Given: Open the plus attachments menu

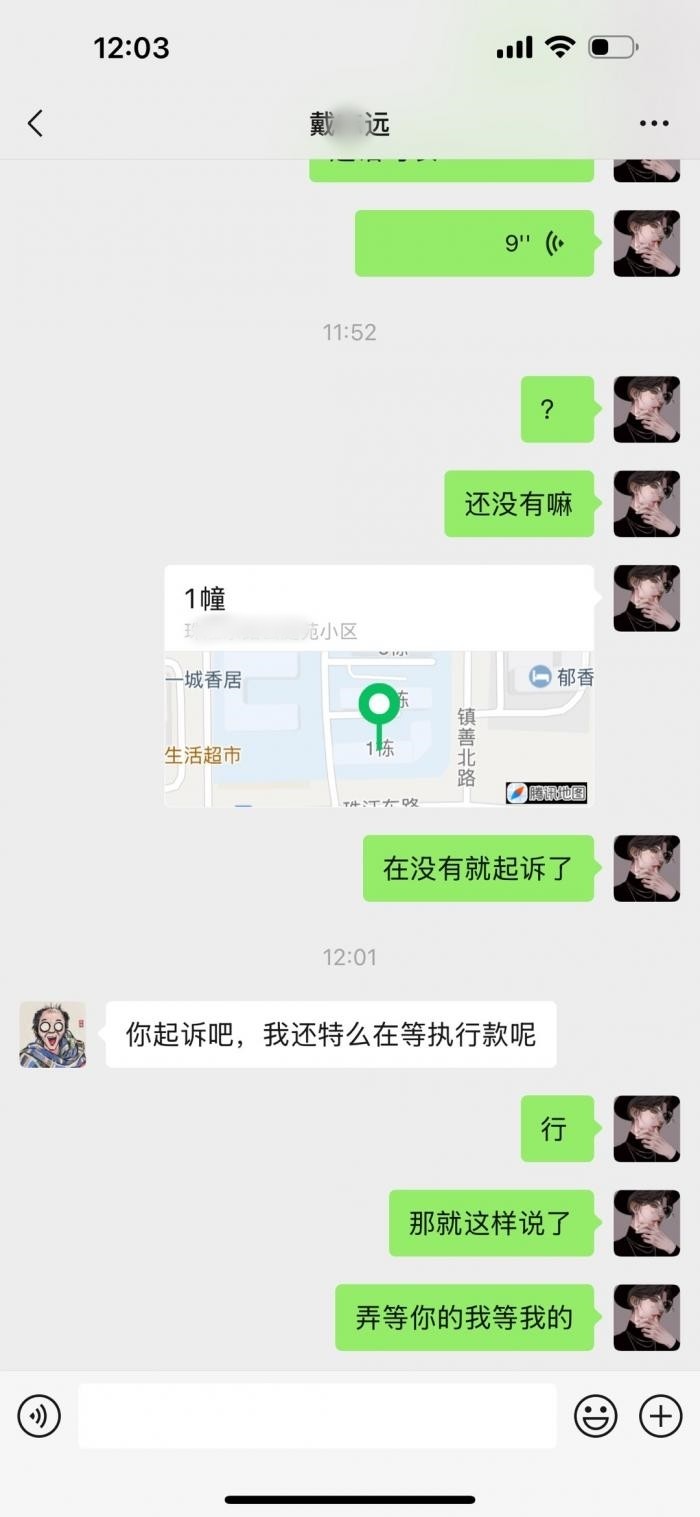Looking at the screenshot, I should coord(660,1416).
